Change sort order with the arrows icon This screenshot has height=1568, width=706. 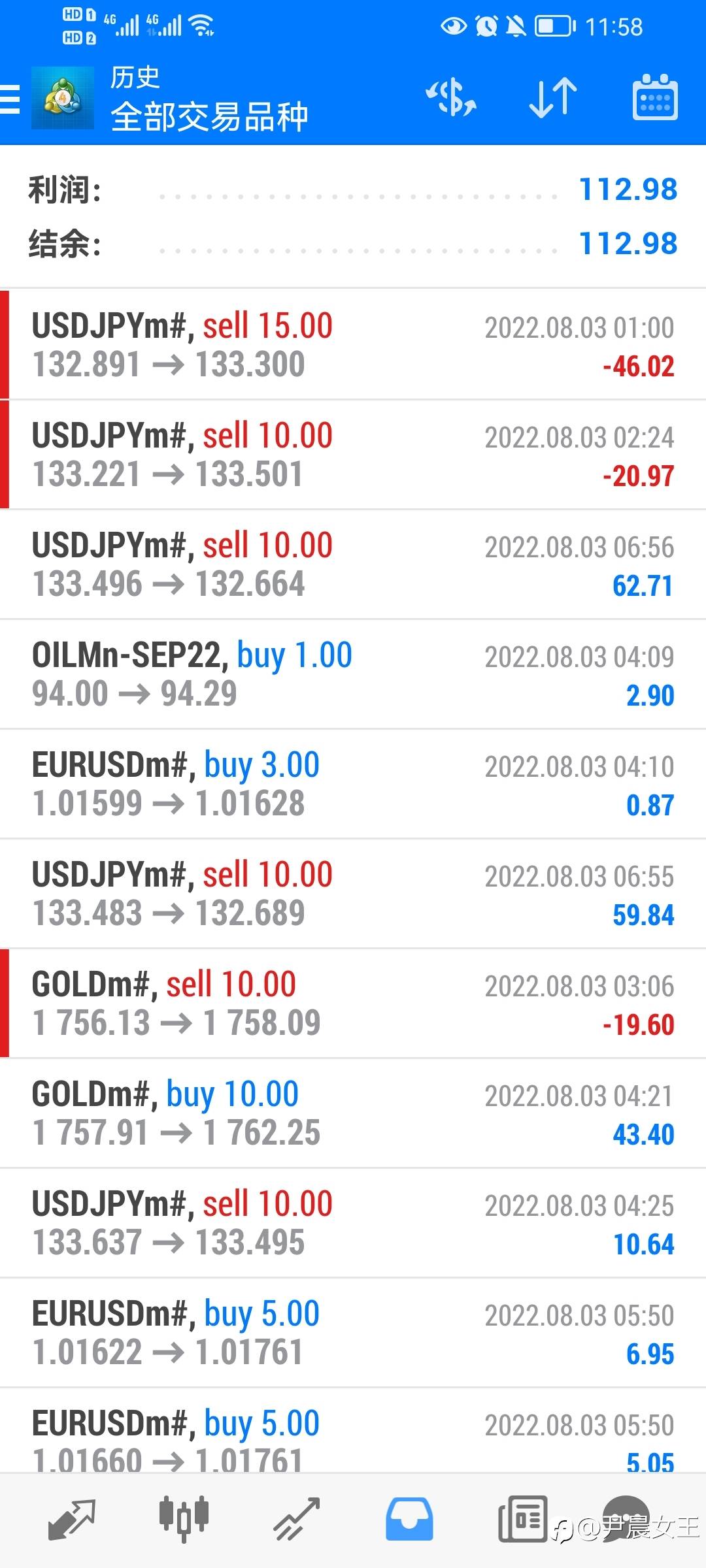pyautogui.click(x=552, y=98)
